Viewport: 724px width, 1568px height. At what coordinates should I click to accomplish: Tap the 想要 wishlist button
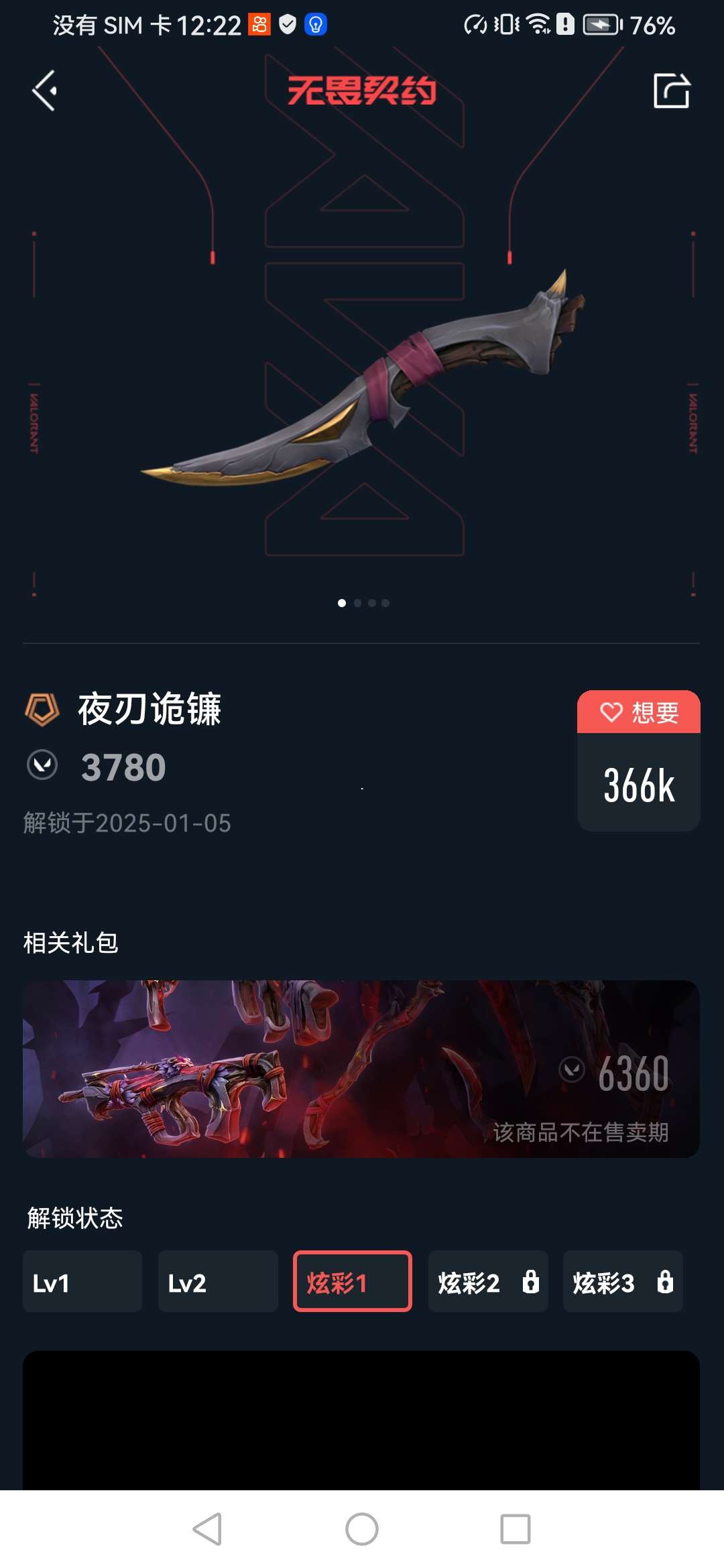(638, 712)
